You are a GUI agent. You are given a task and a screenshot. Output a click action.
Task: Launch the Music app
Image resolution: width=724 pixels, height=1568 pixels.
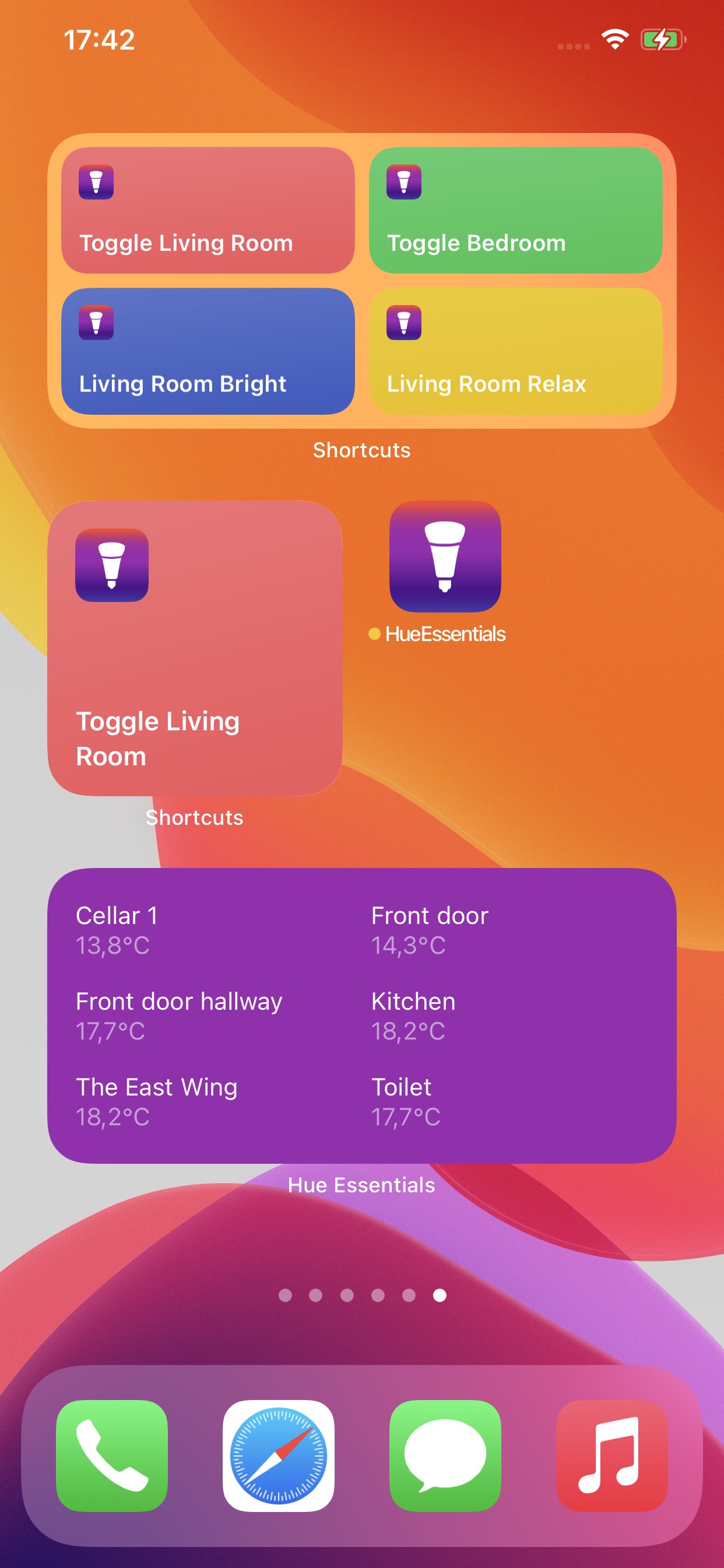(611, 1455)
